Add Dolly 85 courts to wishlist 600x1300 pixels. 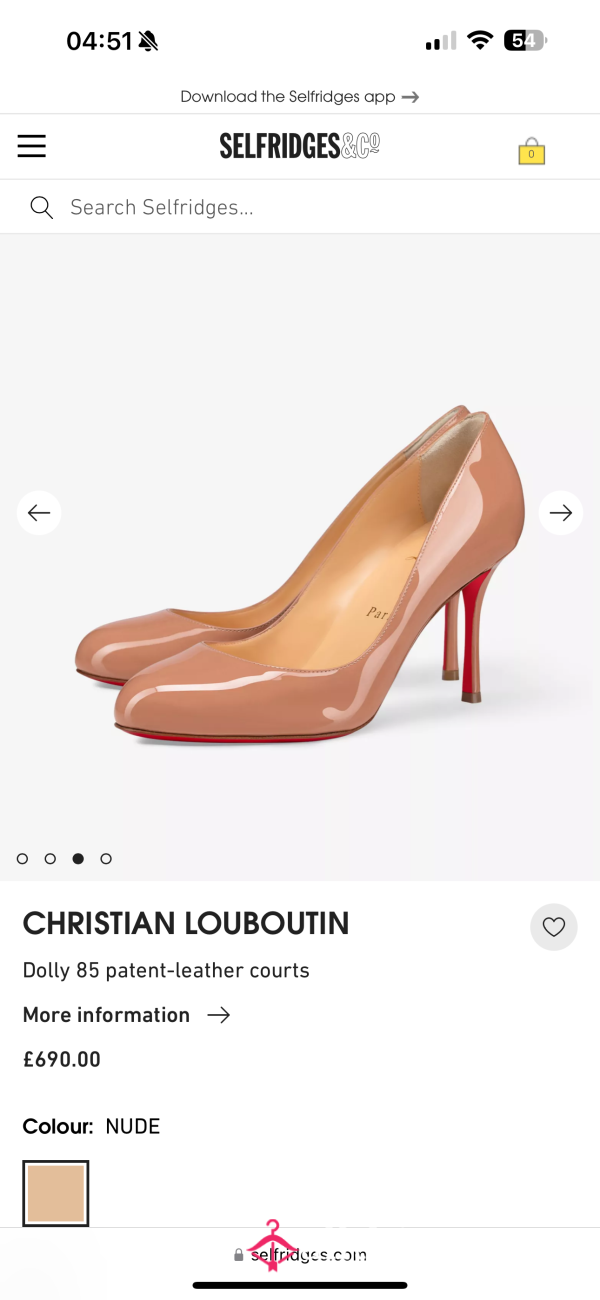pyautogui.click(x=554, y=927)
